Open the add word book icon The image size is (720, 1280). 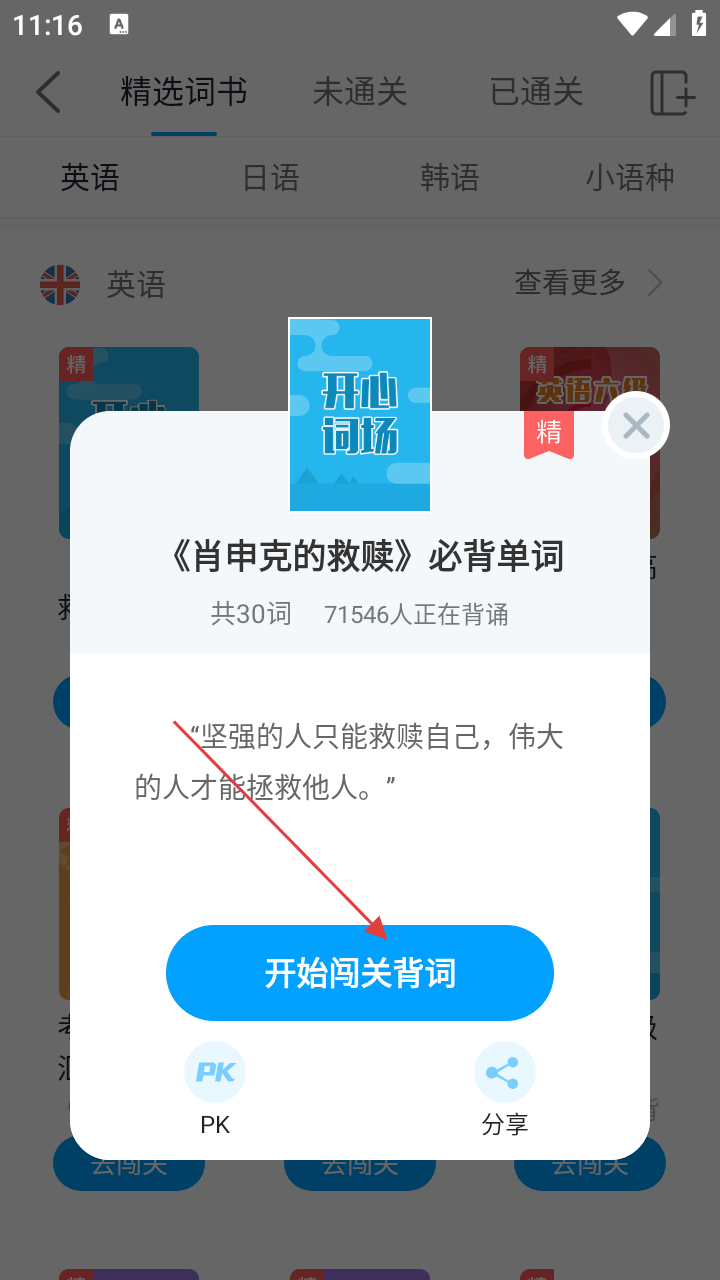pyautogui.click(x=672, y=93)
